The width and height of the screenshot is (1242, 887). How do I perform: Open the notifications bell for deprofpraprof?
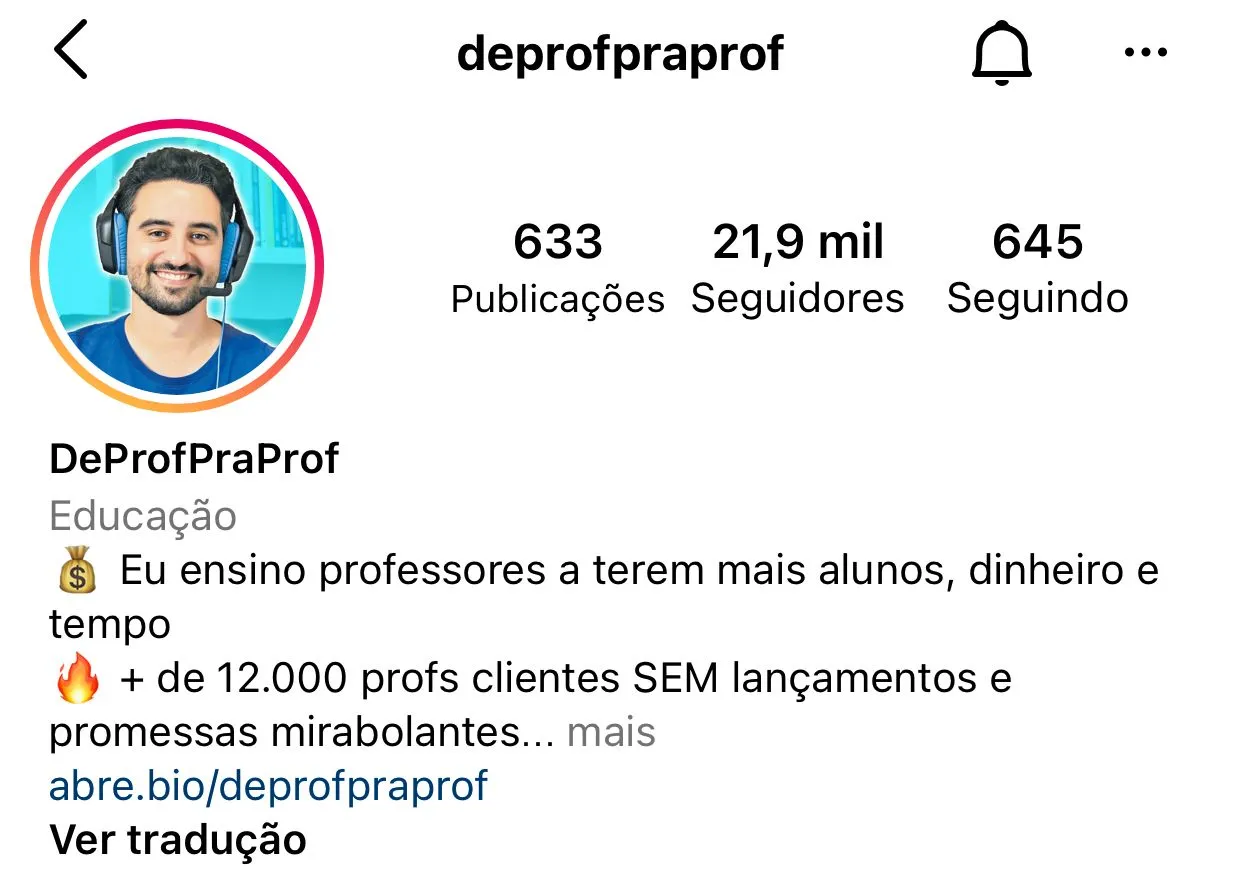(x=1001, y=53)
